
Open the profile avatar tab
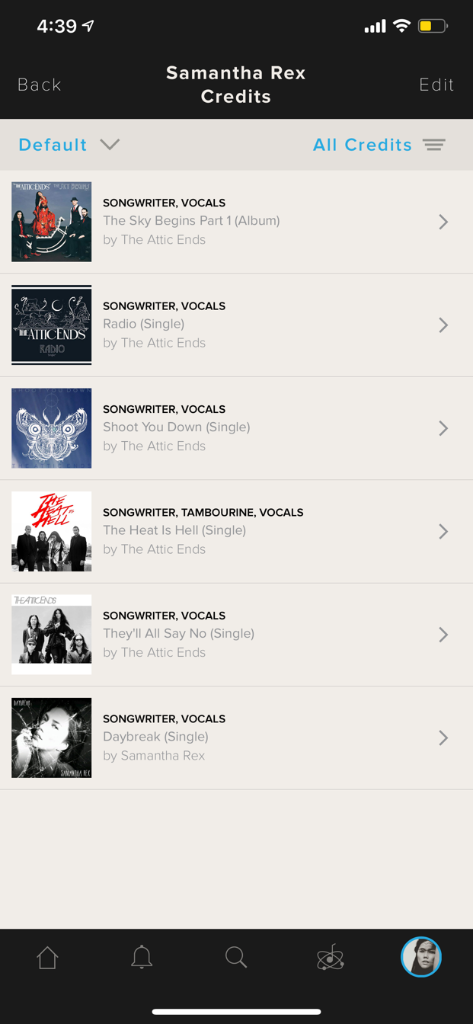click(421, 957)
